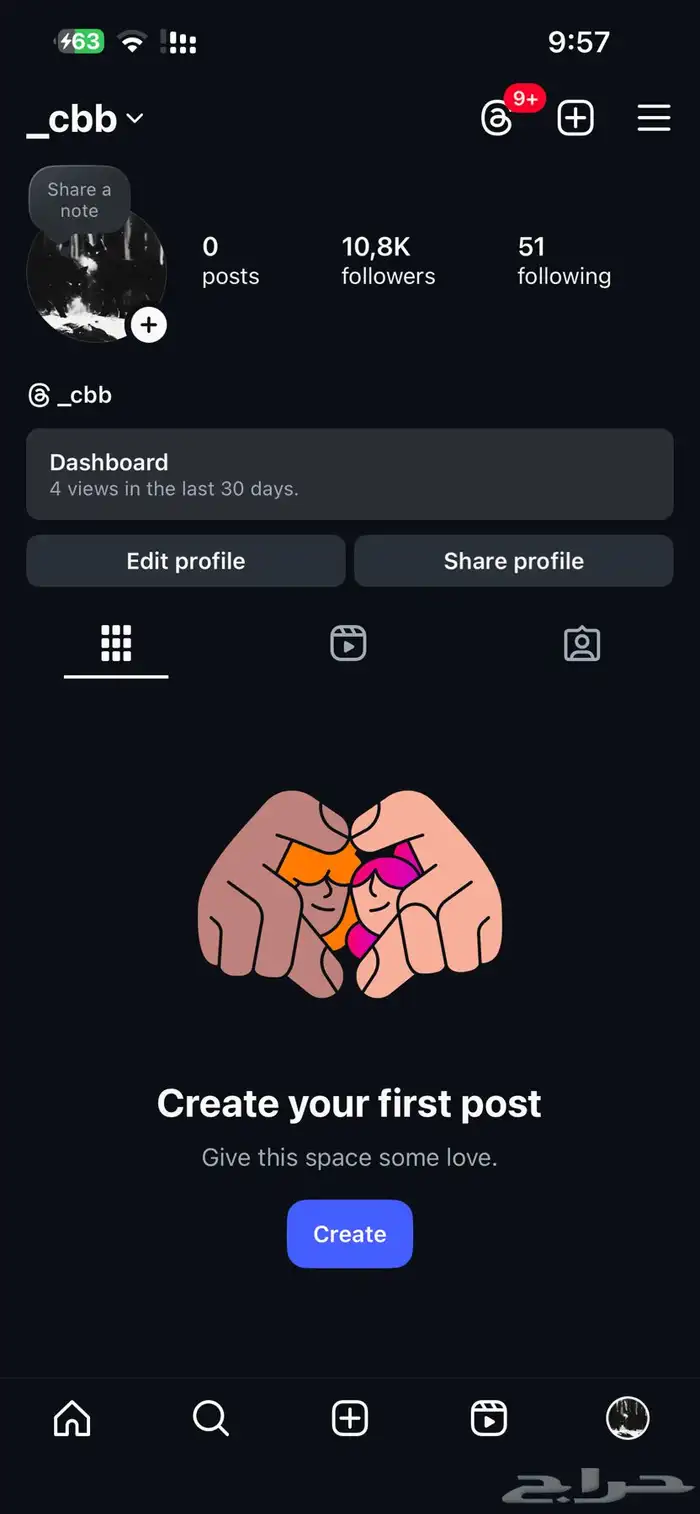700x1514 pixels.
Task: Open Threads from the top bar
Action: 497,119
